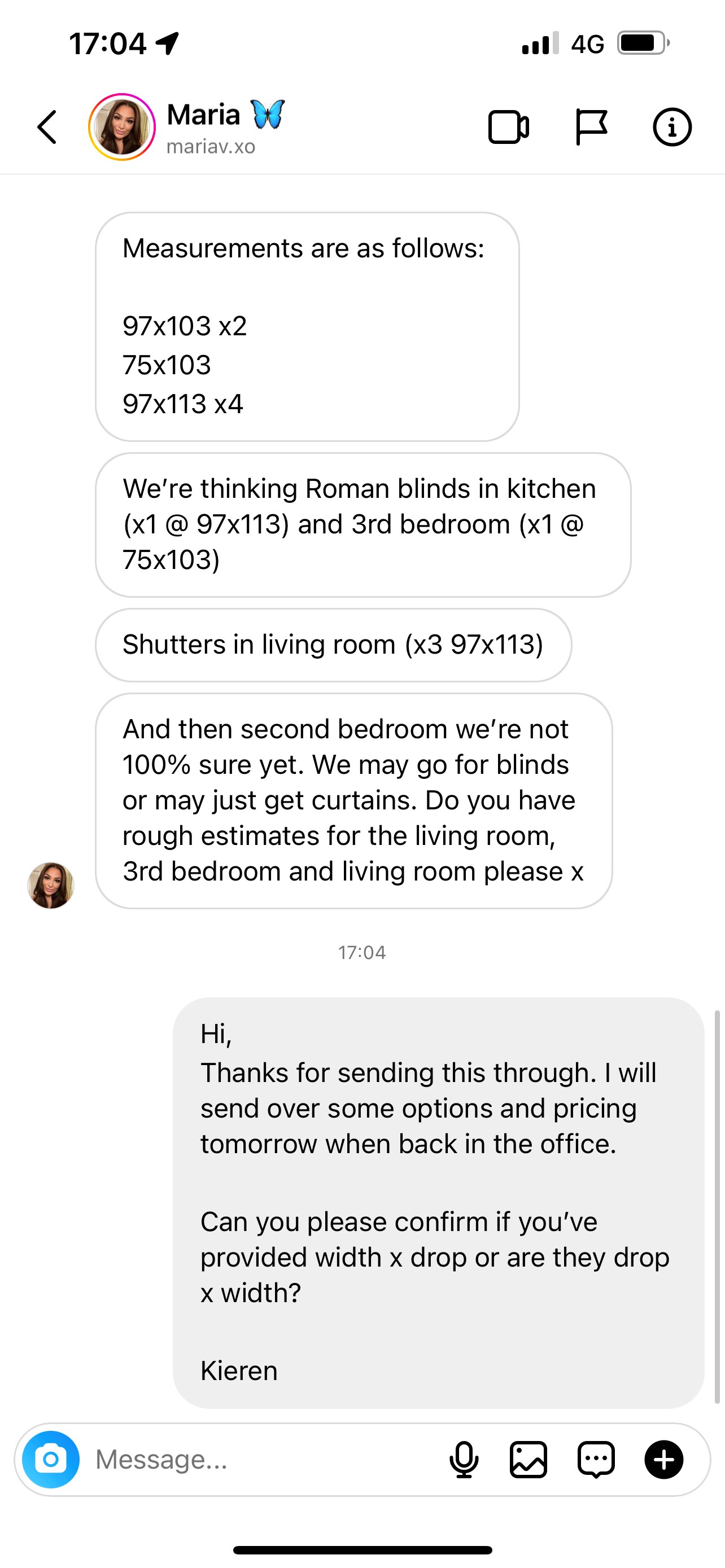
Task: Open the plus button for more options
Action: click(x=663, y=1459)
